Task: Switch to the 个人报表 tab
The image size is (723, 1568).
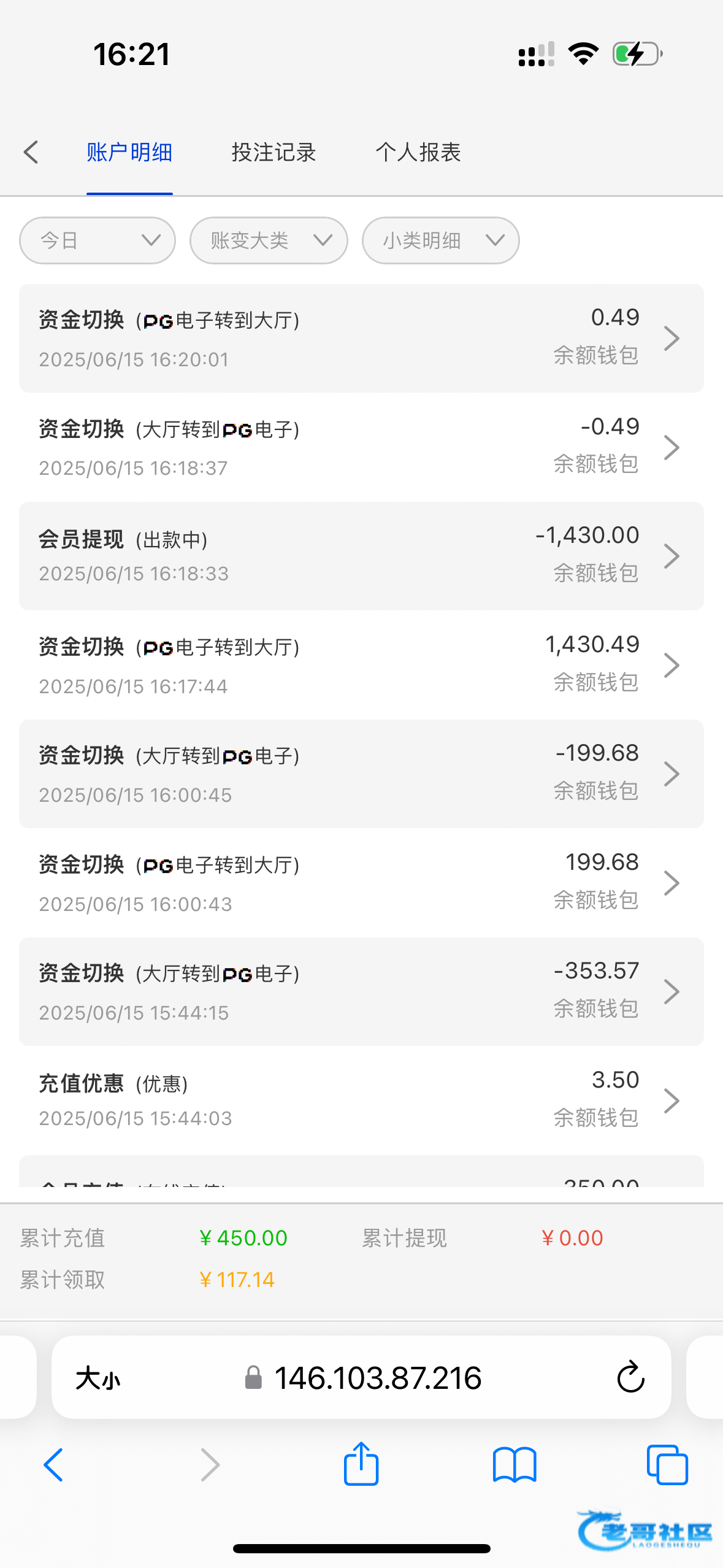Action: coord(418,152)
